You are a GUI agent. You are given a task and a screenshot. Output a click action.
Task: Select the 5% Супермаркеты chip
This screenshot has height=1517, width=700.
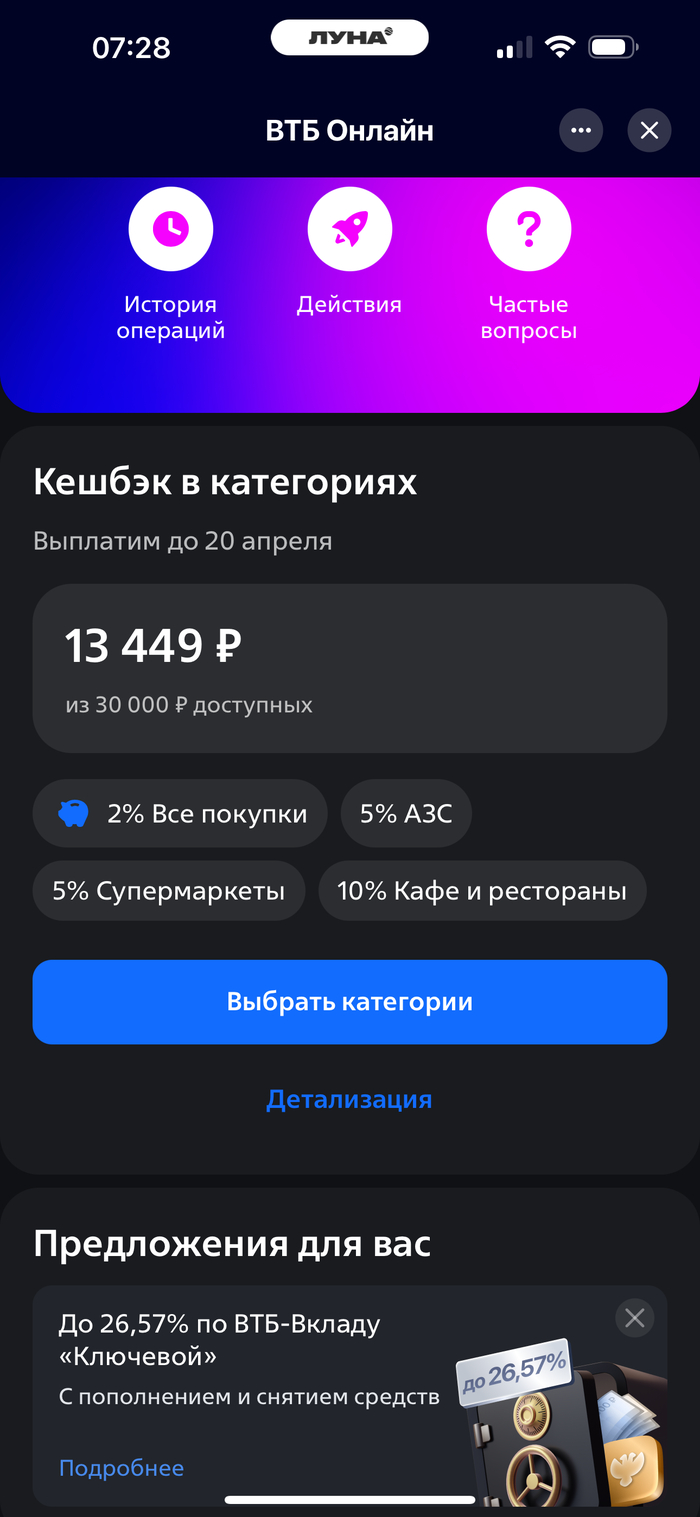click(169, 890)
